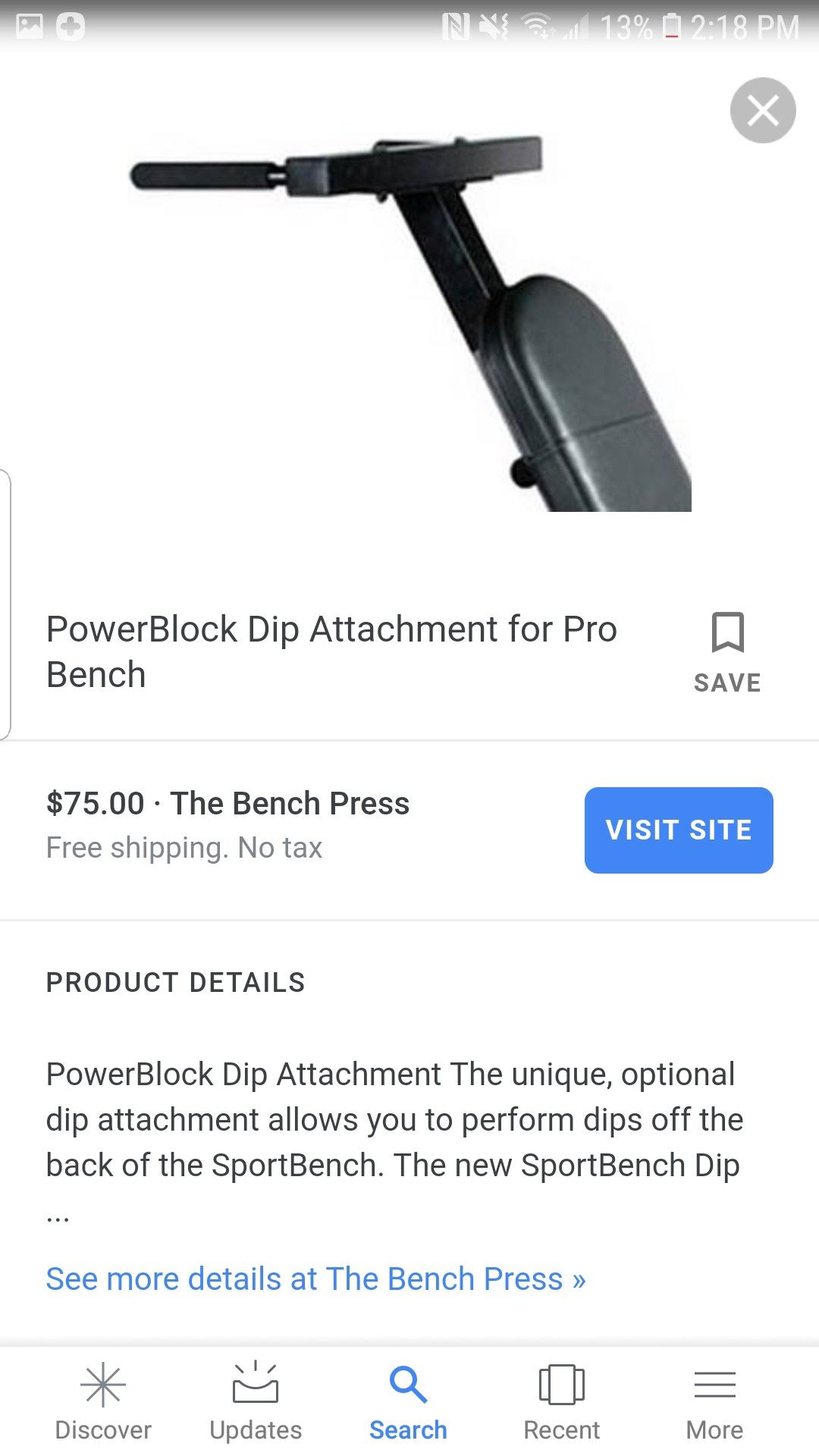Go to the Recent tab
This screenshot has width=819, height=1456.
click(x=561, y=1401)
